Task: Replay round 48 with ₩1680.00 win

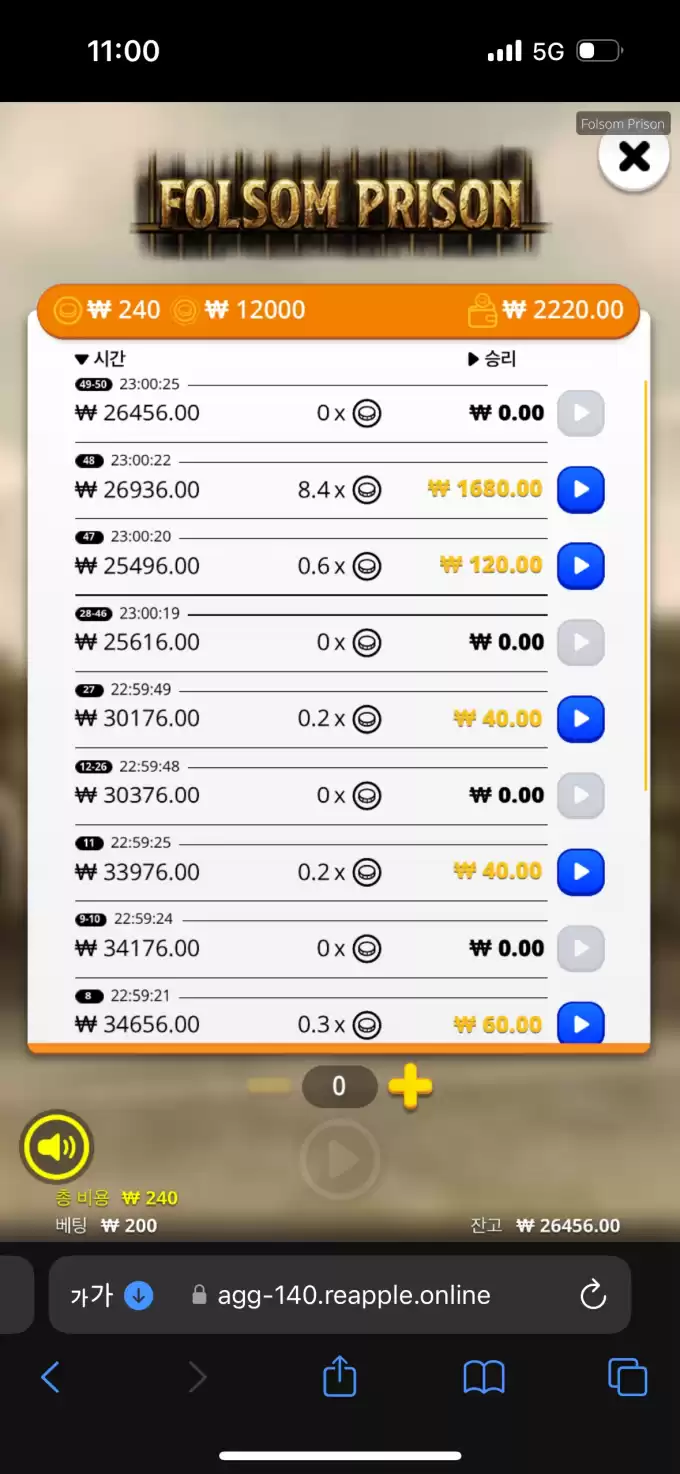Action: (580, 490)
